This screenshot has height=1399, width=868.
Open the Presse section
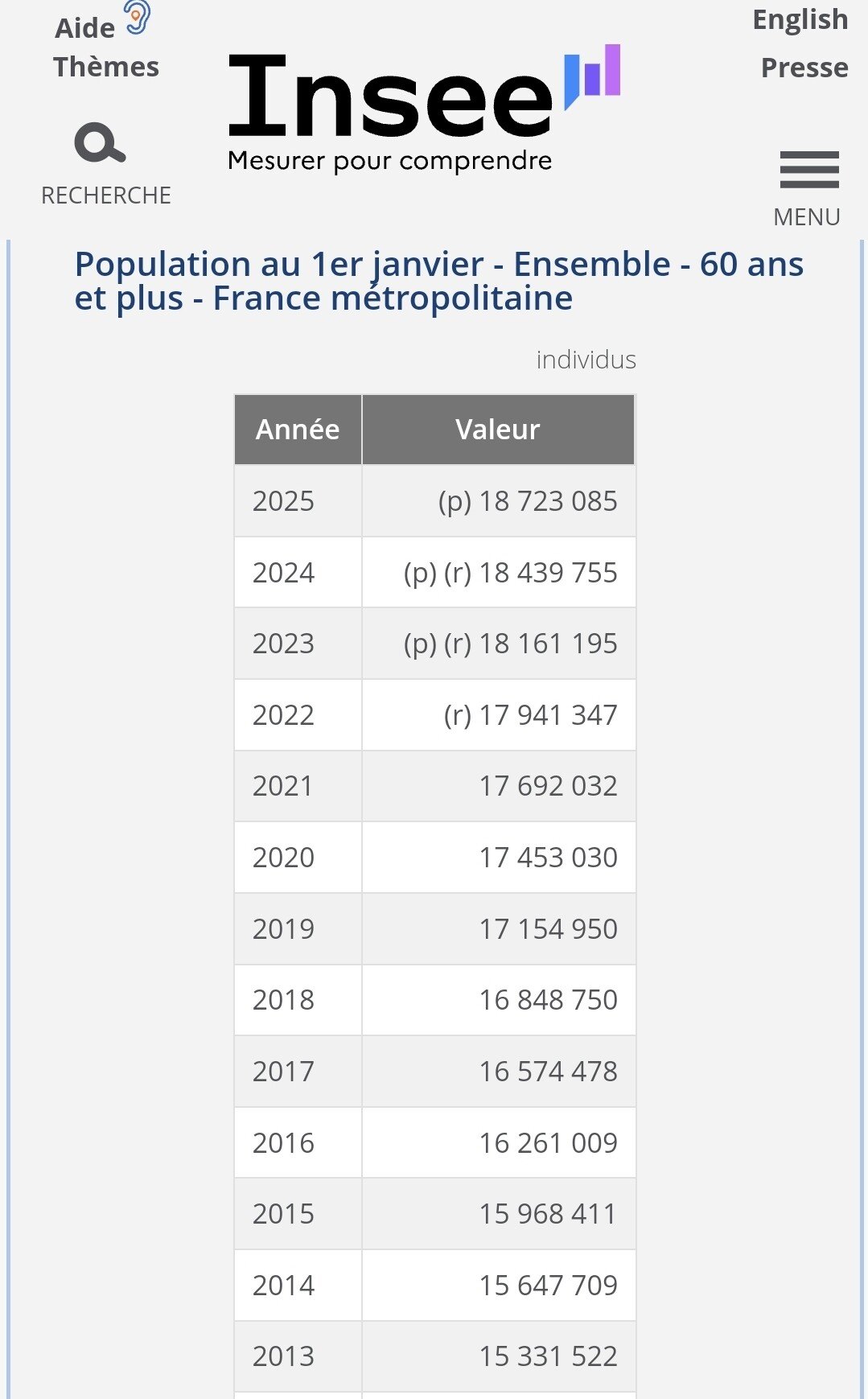(x=804, y=68)
